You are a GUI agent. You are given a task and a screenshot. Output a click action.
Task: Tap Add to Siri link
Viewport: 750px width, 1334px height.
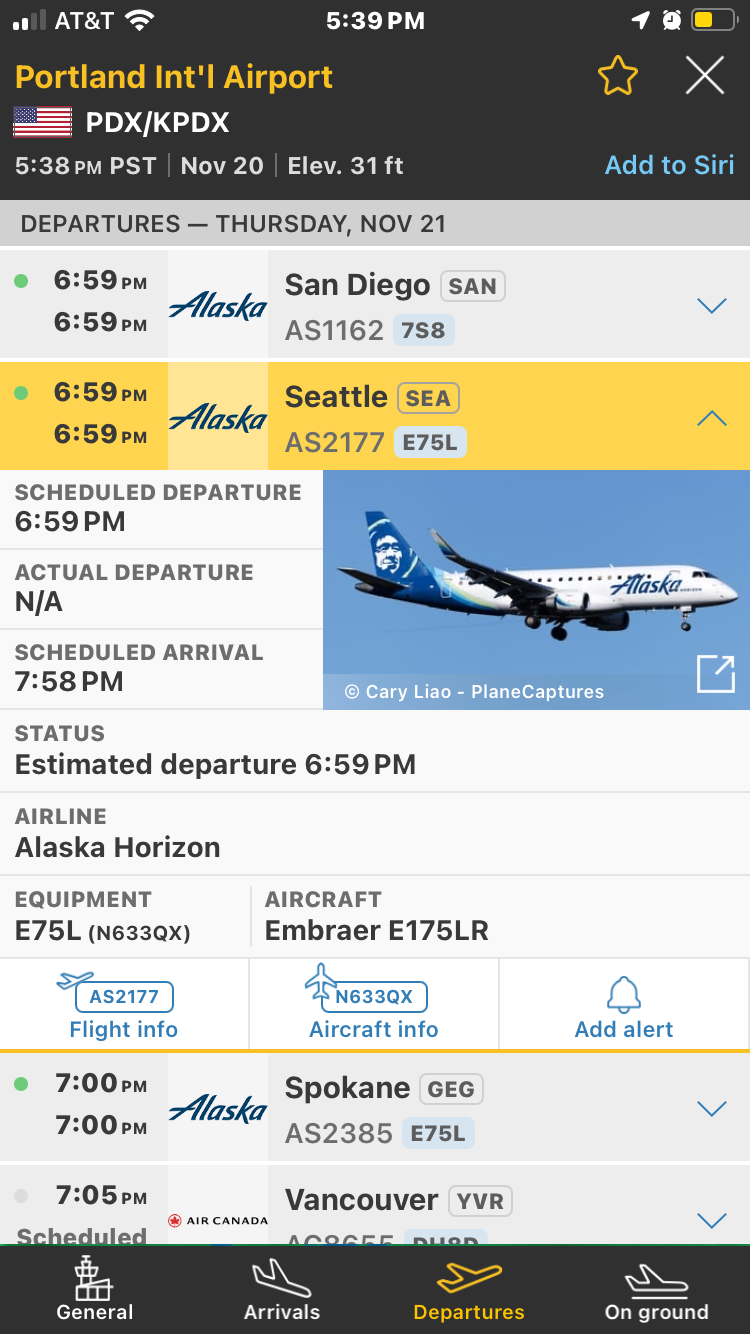tap(669, 165)
